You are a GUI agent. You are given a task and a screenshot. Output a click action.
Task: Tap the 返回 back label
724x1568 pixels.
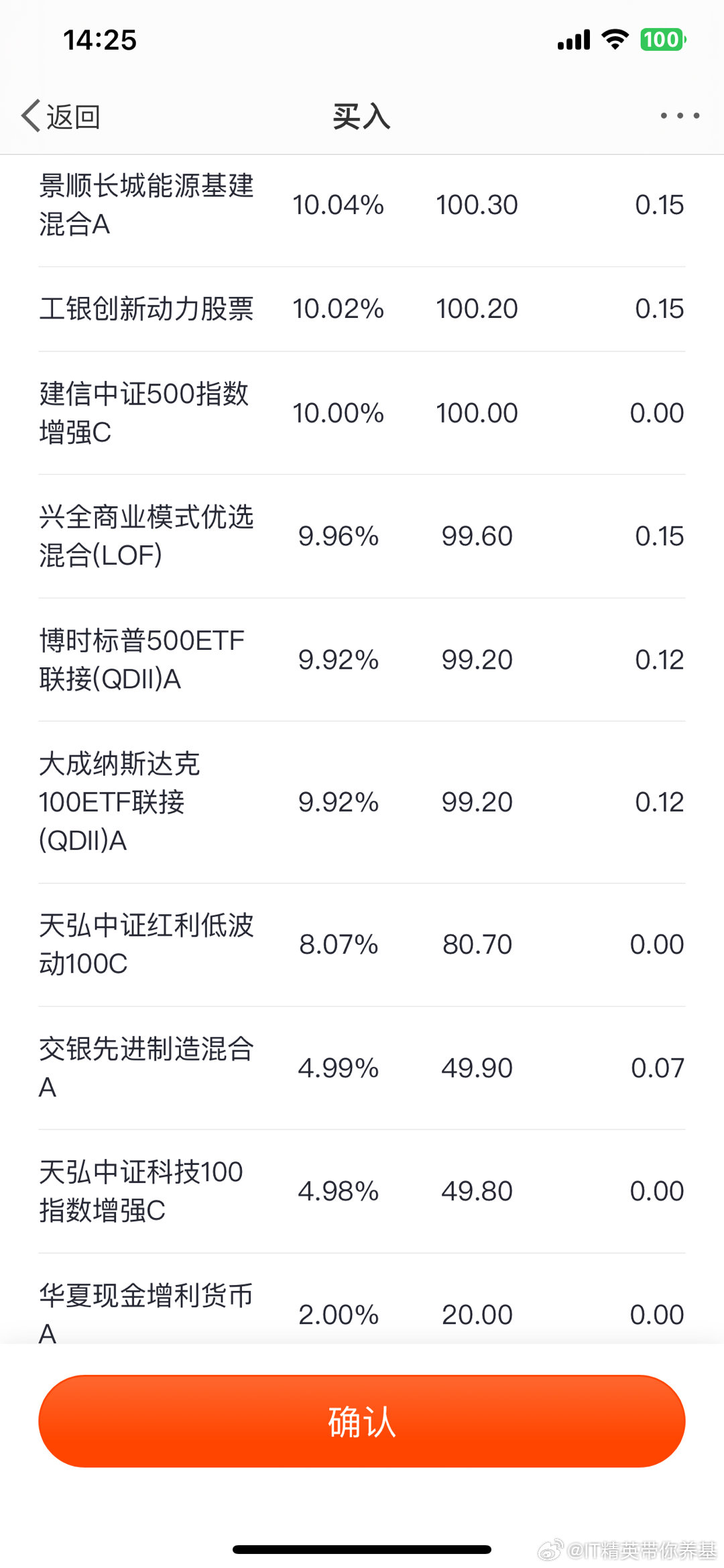coord(74,115)
